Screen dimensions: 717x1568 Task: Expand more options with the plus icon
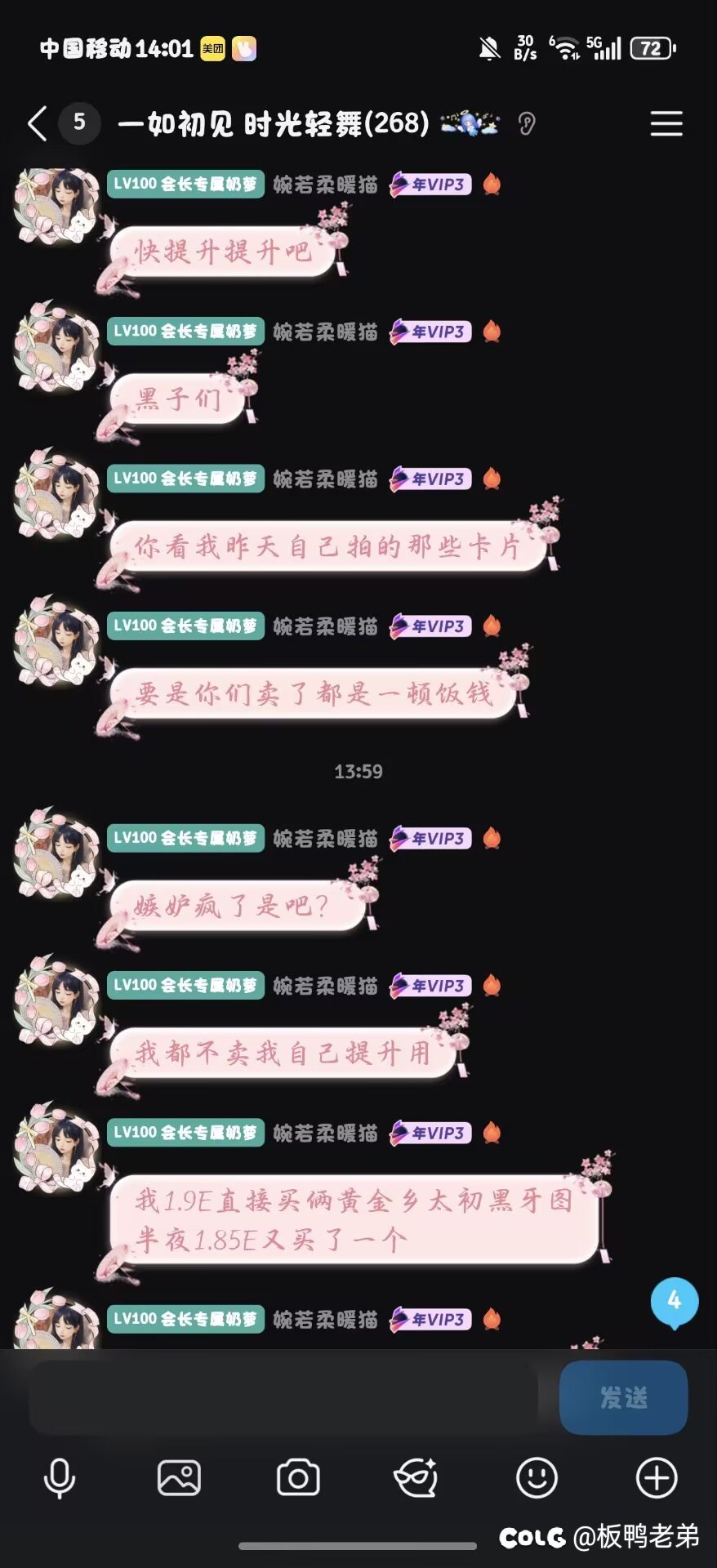657,1478
